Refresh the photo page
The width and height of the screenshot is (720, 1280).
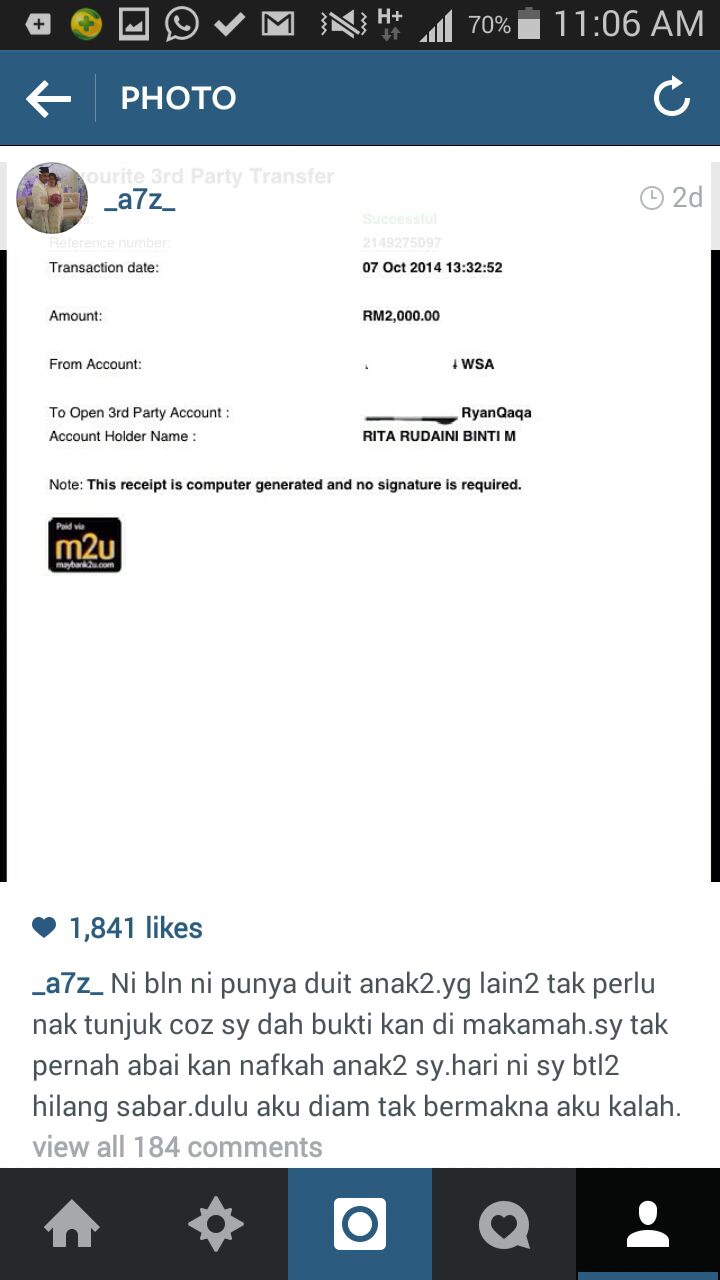point(672,98)
